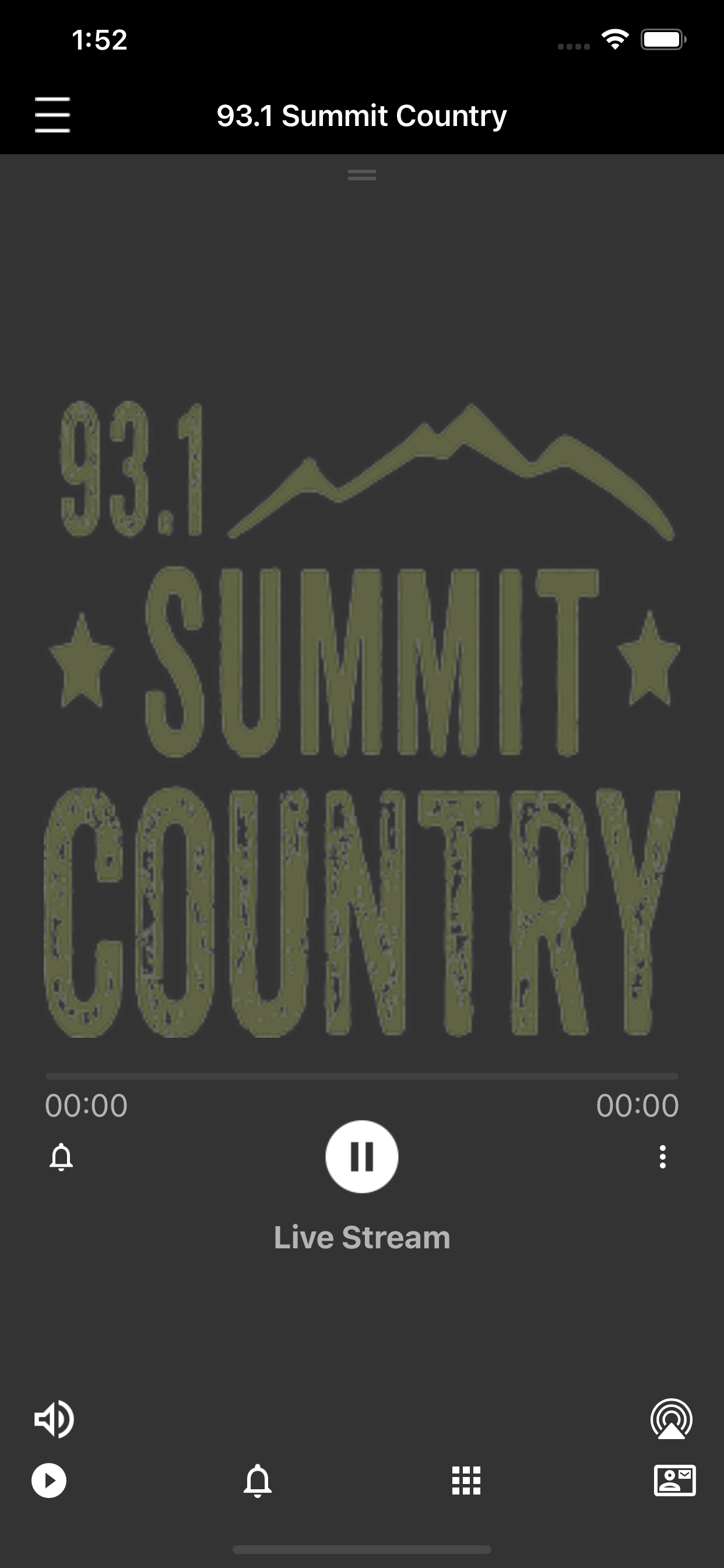Tap the home indicator bar
This screenshot has width=724, height=1568.
pyautogui.click(x=362, y=1549)
